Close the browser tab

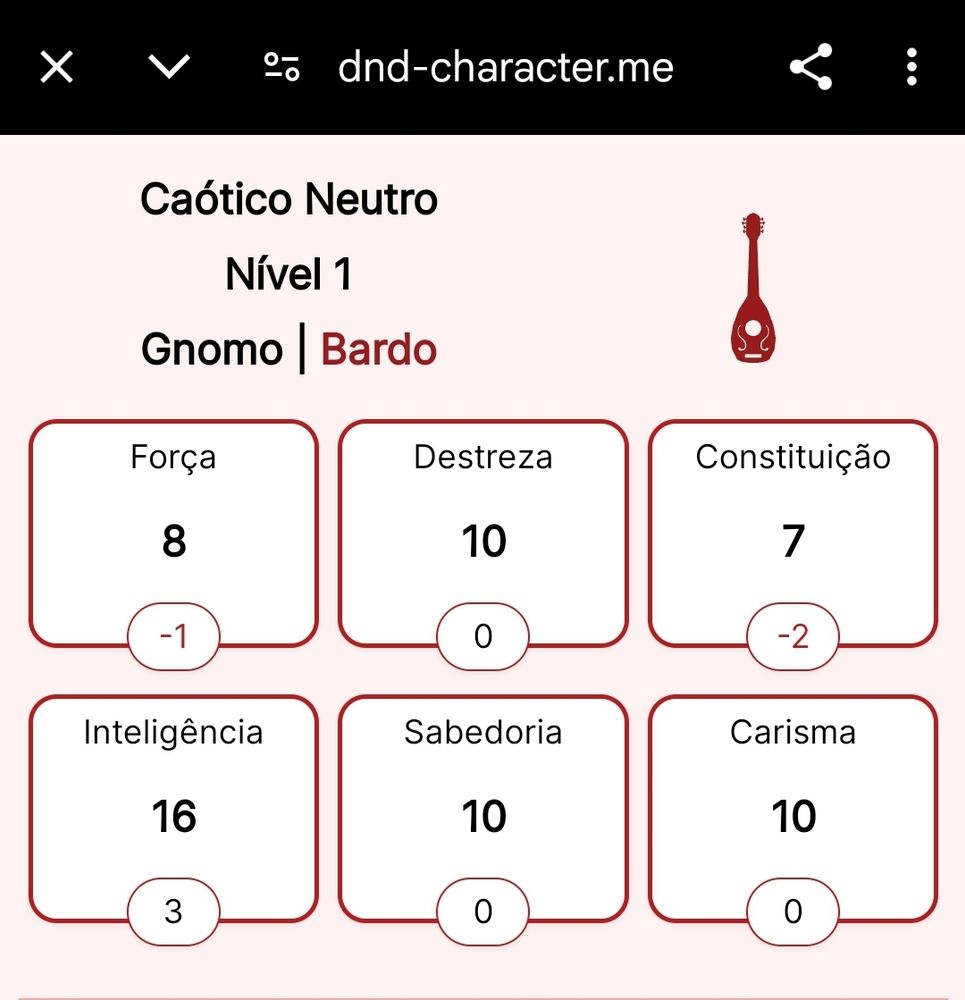pos(57,68)
